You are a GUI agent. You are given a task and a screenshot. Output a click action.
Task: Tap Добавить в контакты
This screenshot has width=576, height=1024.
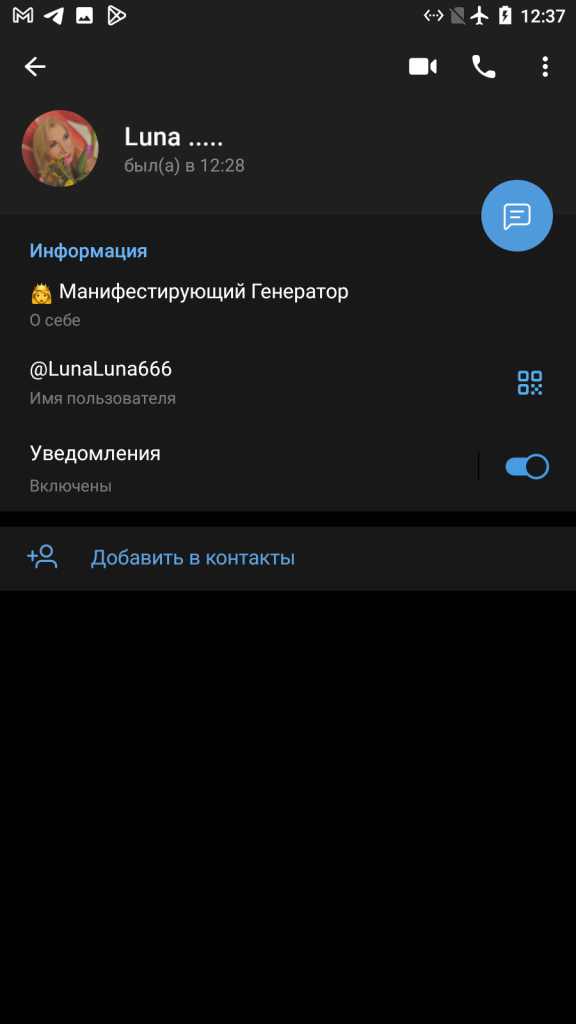click(x=288, y=558)
